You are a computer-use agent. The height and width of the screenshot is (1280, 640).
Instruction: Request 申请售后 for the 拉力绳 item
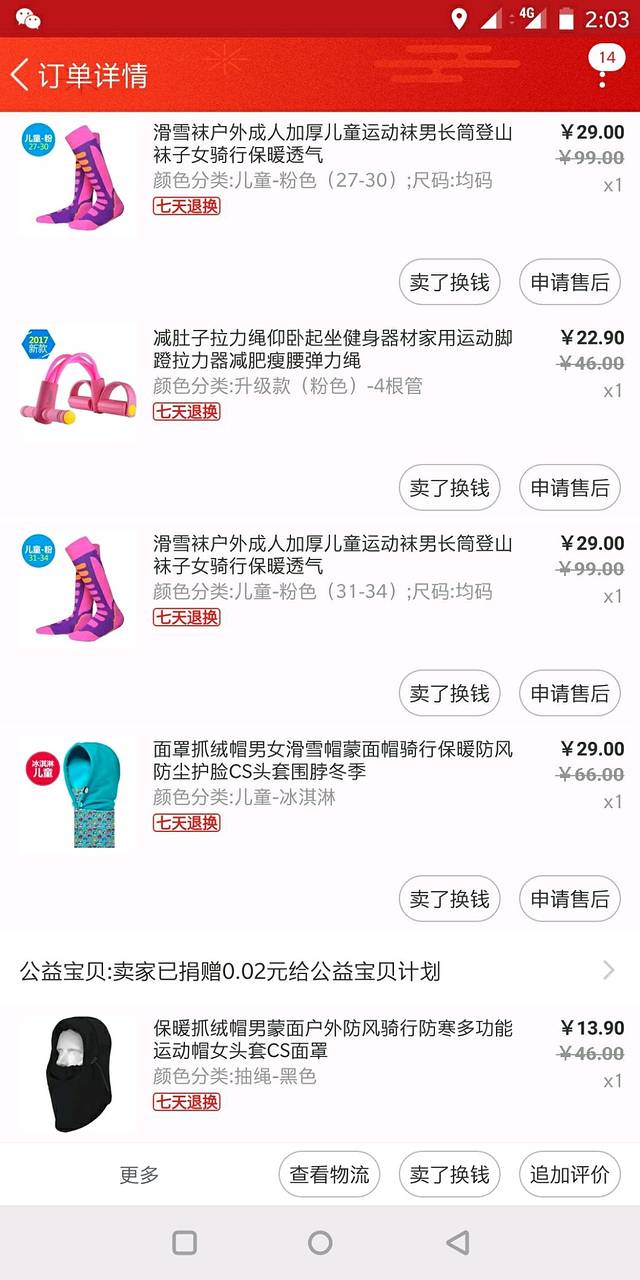tap(569, 488)
